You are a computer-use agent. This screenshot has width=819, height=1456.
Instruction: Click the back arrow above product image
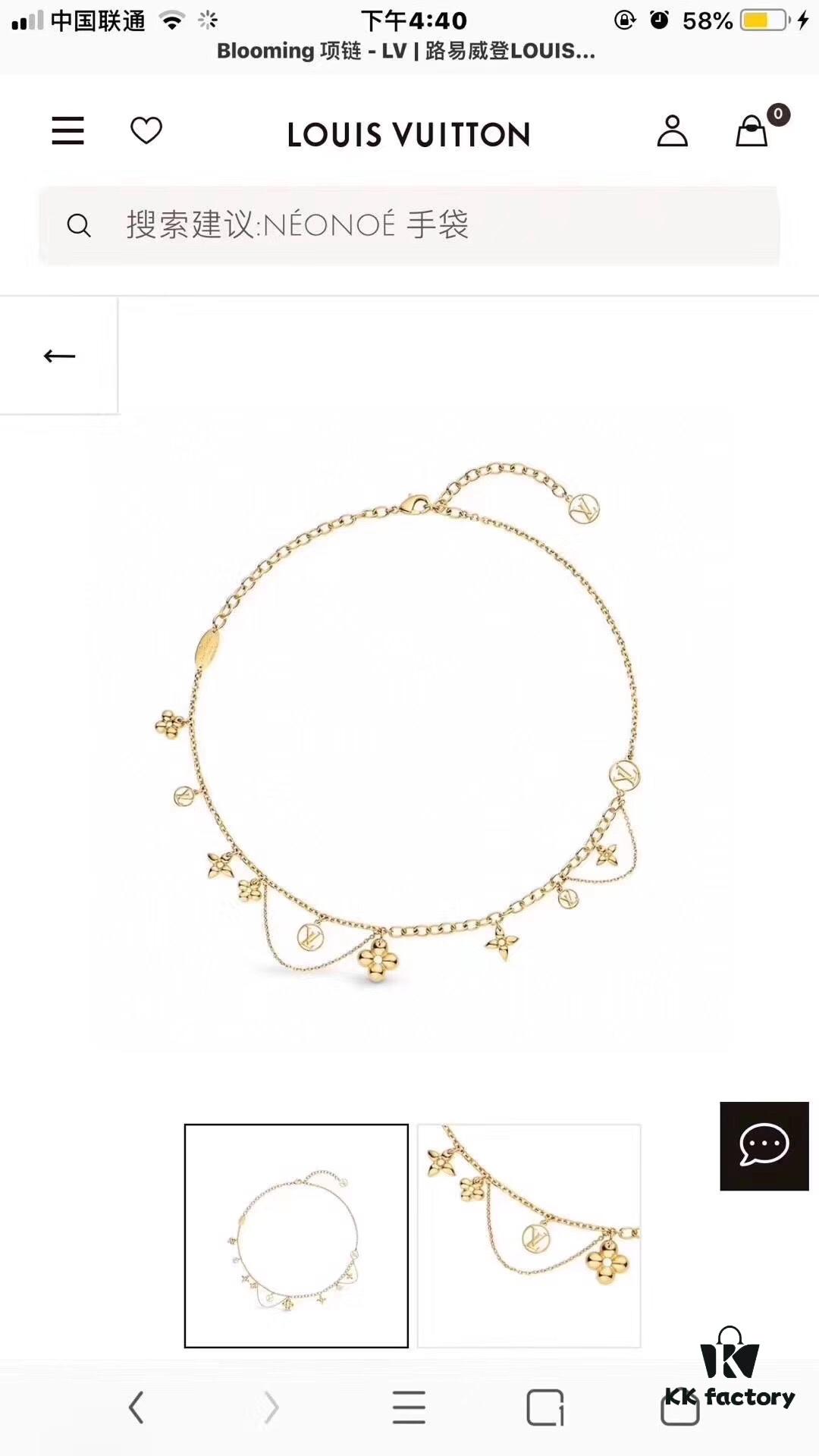point(59,355)
